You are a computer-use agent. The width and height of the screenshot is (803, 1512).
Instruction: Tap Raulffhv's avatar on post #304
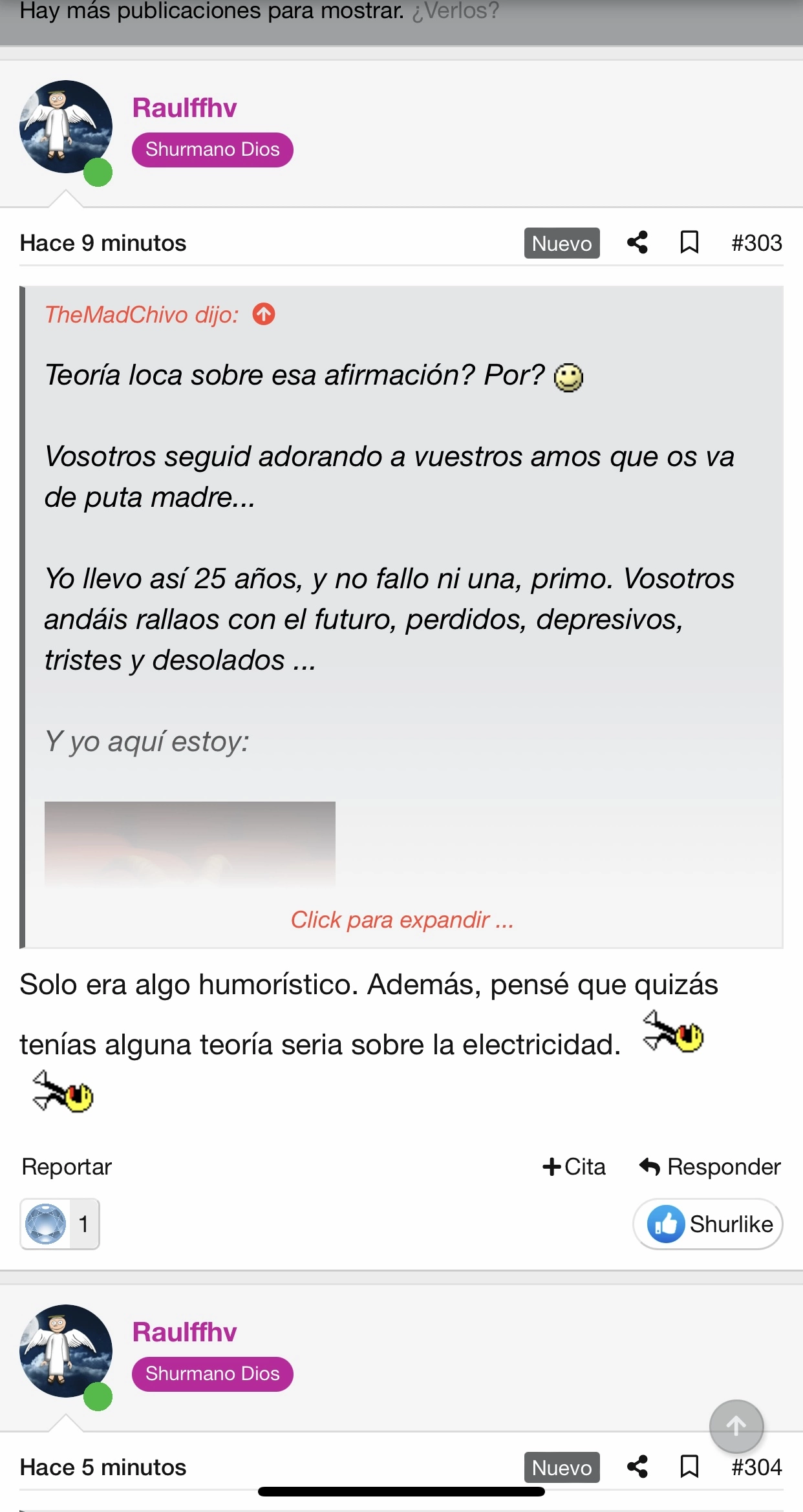tap(65, 1351)
